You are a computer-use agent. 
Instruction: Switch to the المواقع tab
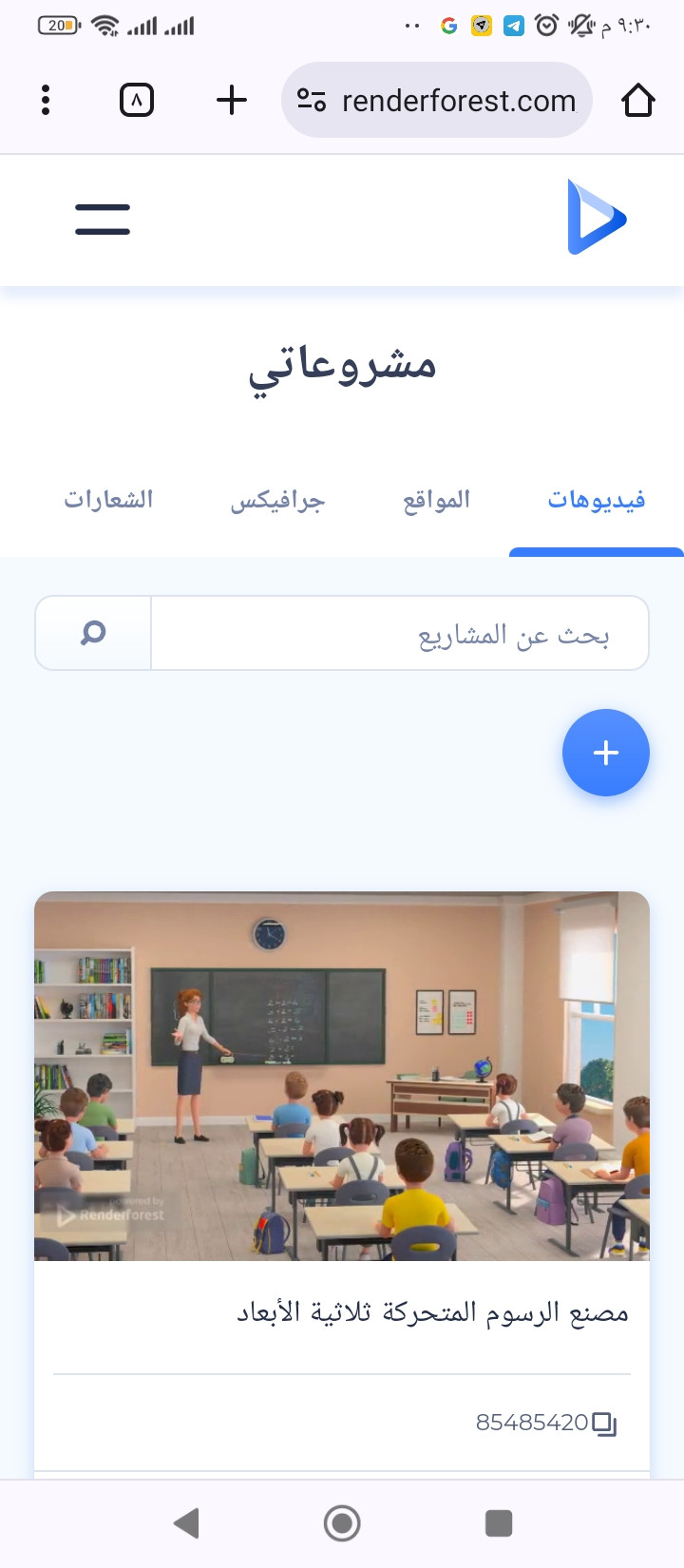point(437,500)
